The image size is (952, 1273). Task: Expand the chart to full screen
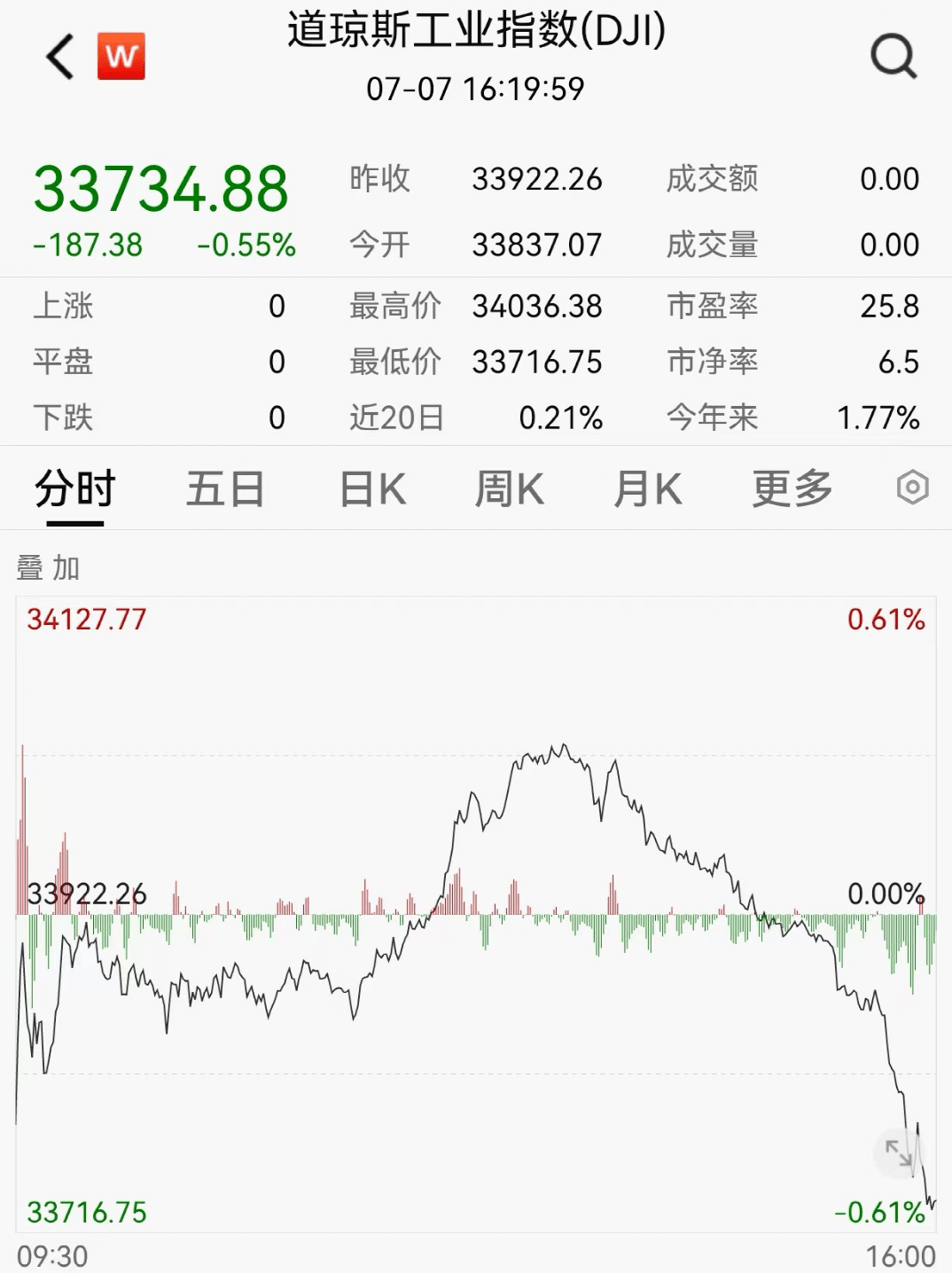tap(899, 1153)
